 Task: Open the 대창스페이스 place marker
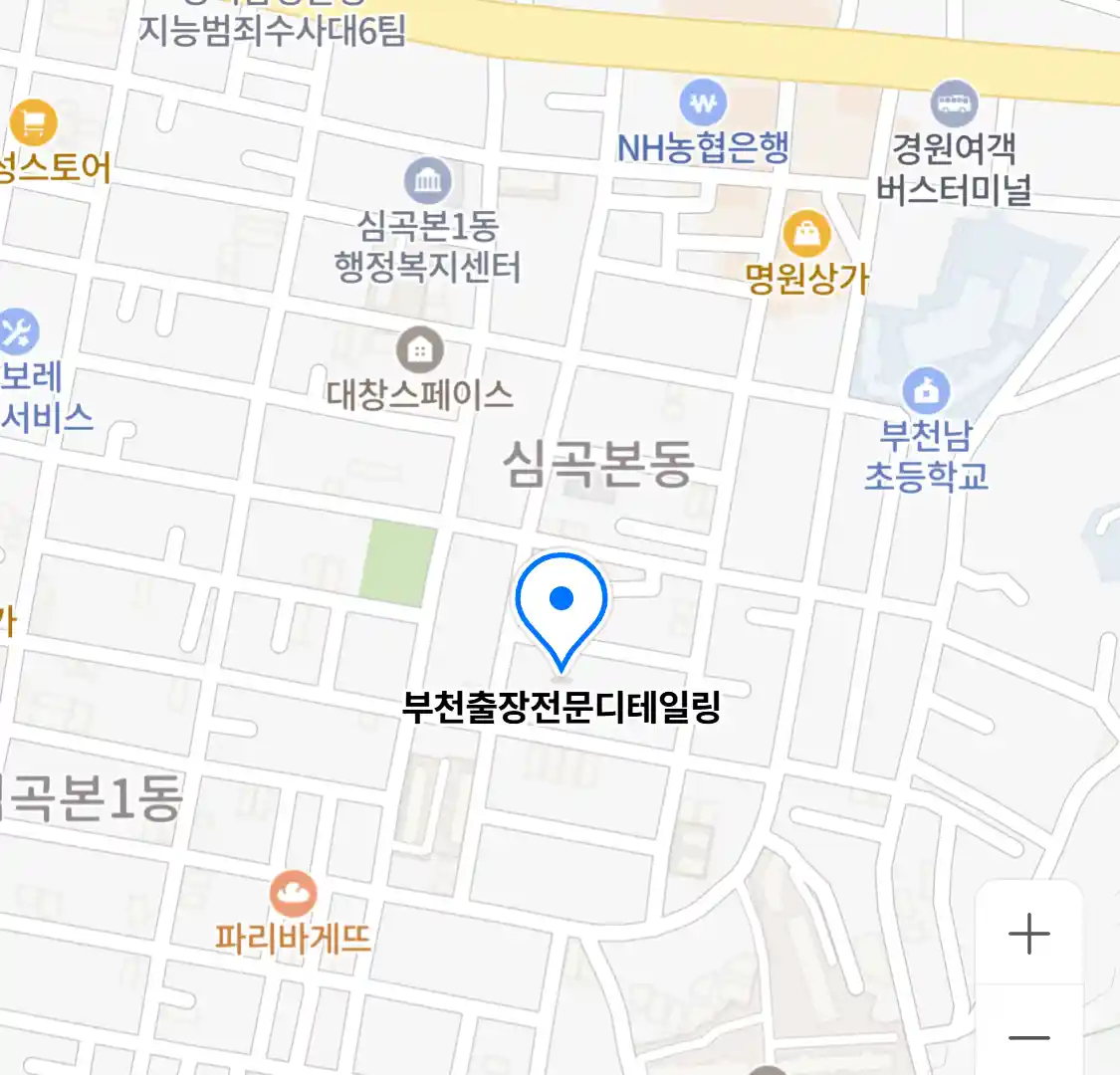[x=420, y=350]
